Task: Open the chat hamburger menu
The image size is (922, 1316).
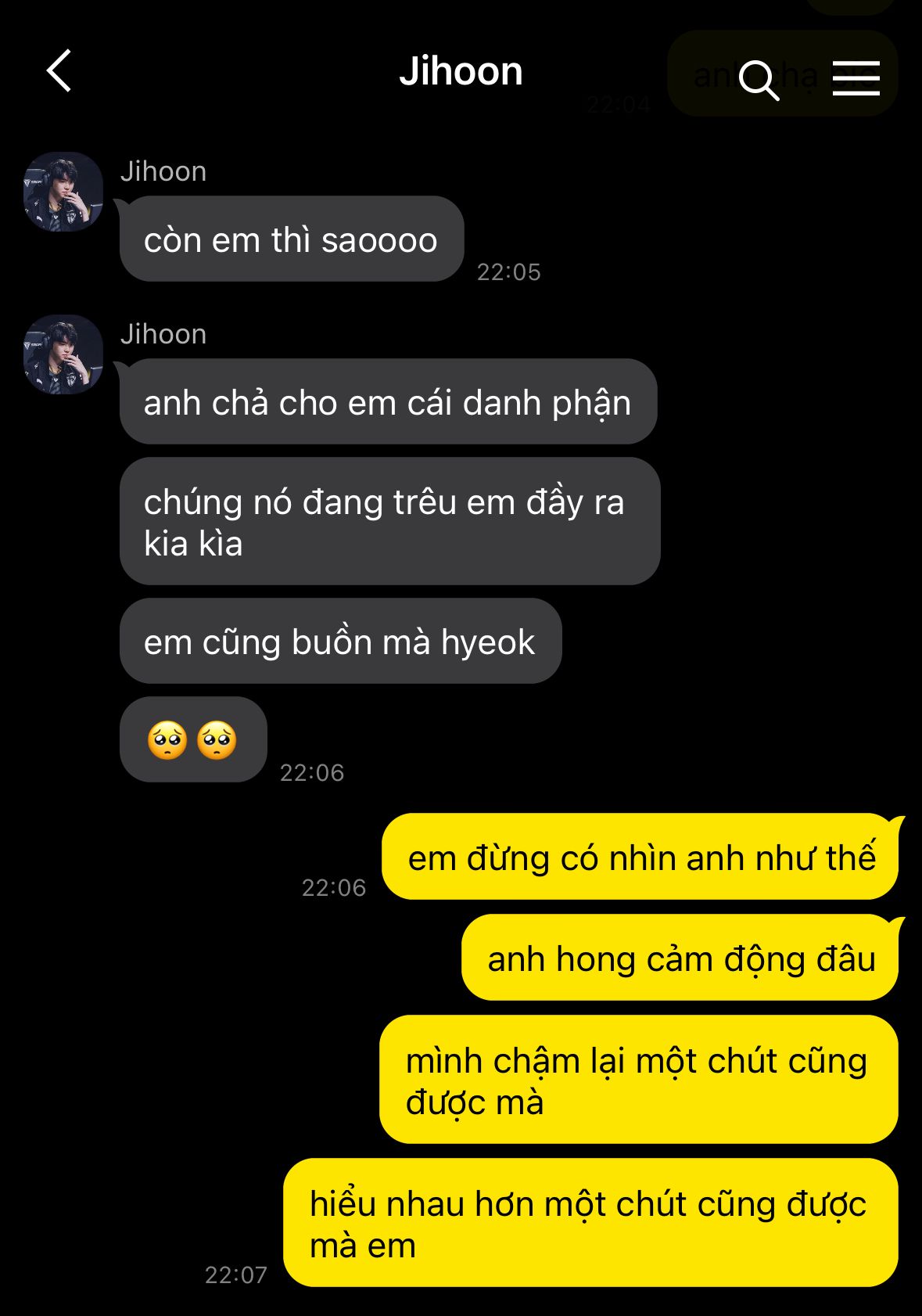Action: (856, 78)
